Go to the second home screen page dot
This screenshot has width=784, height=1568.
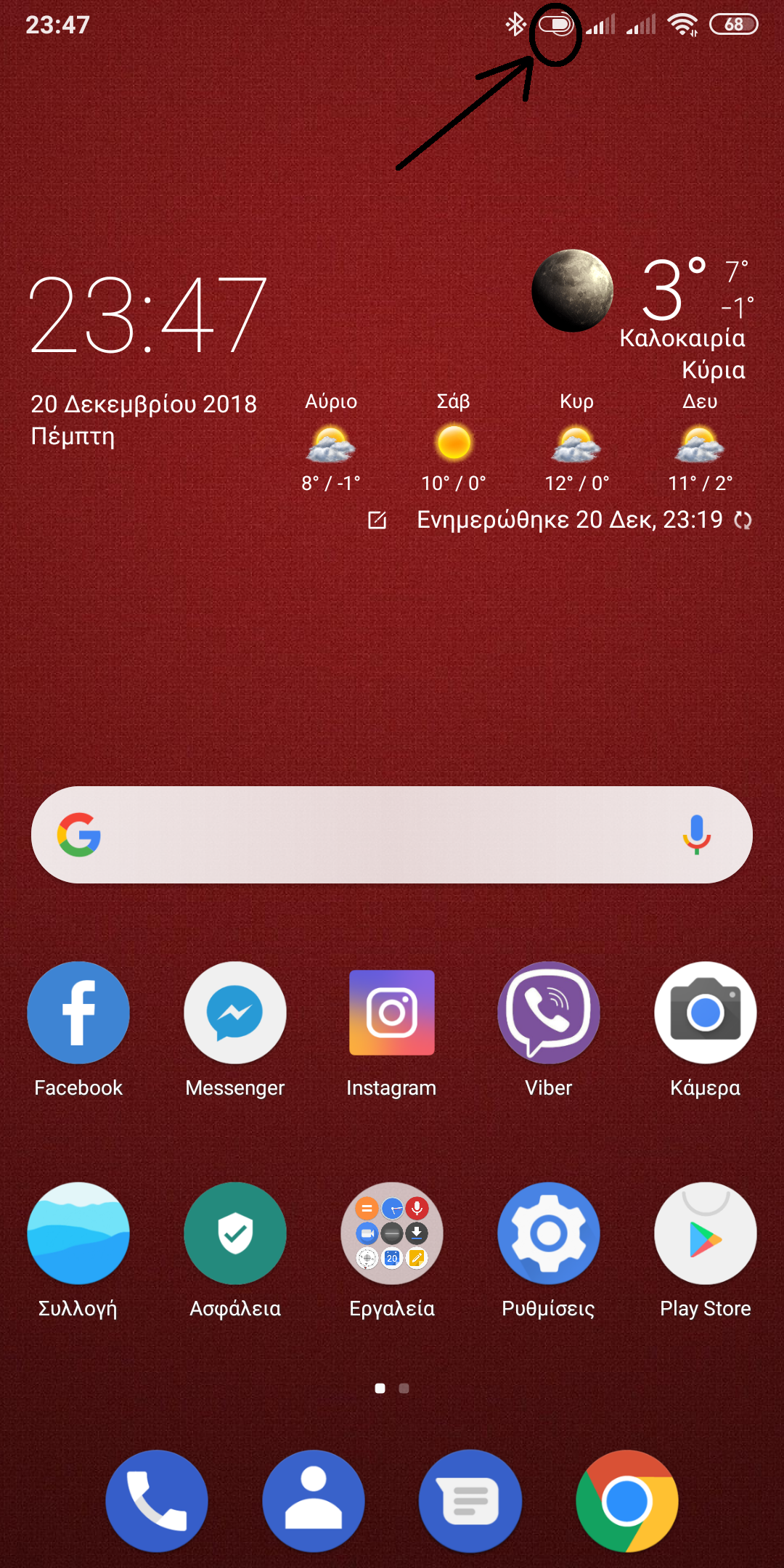tap(404, 1388)
